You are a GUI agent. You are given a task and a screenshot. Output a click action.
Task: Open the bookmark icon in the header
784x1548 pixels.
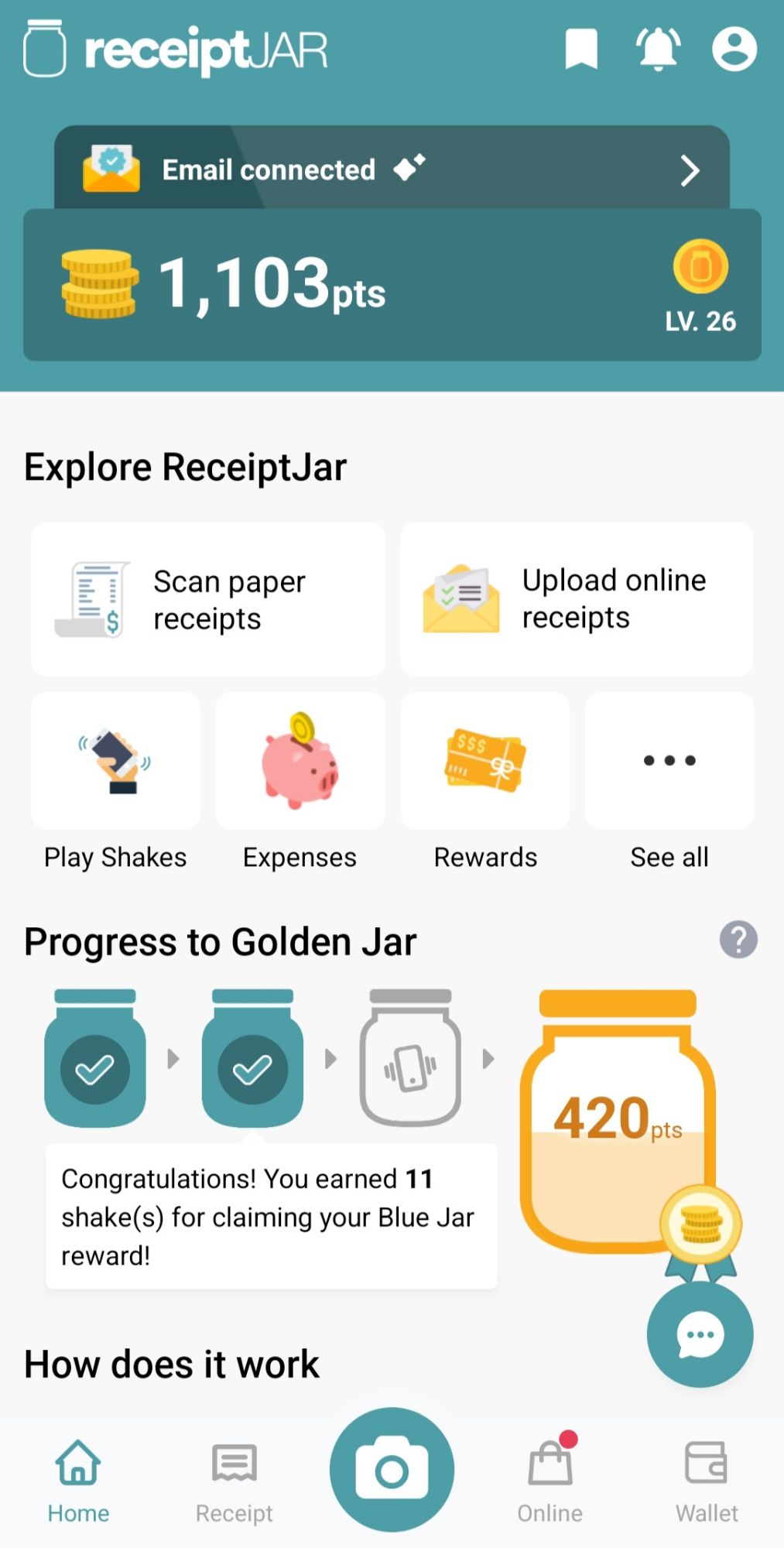(582, 49)
